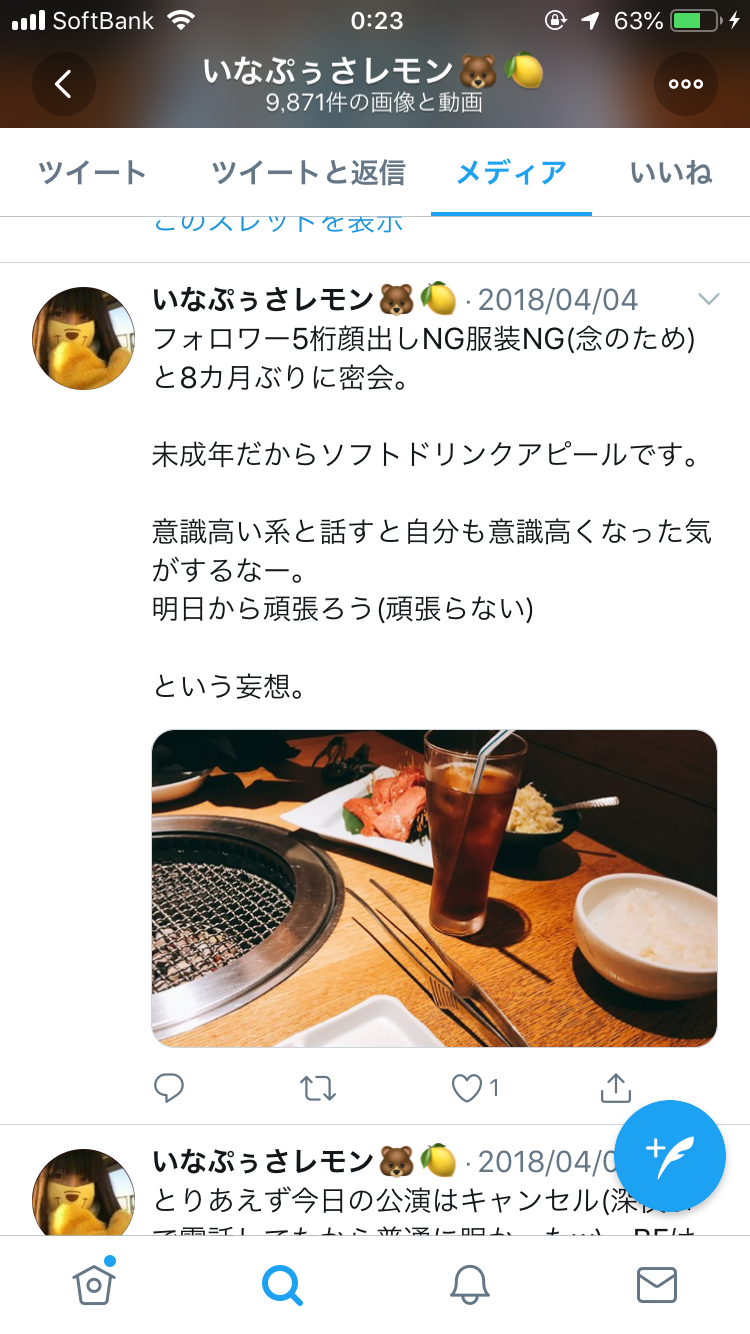Open the avatar on the 密会 tweet
This screenshot has width=750, height=1334.
(x=83, y=338)
